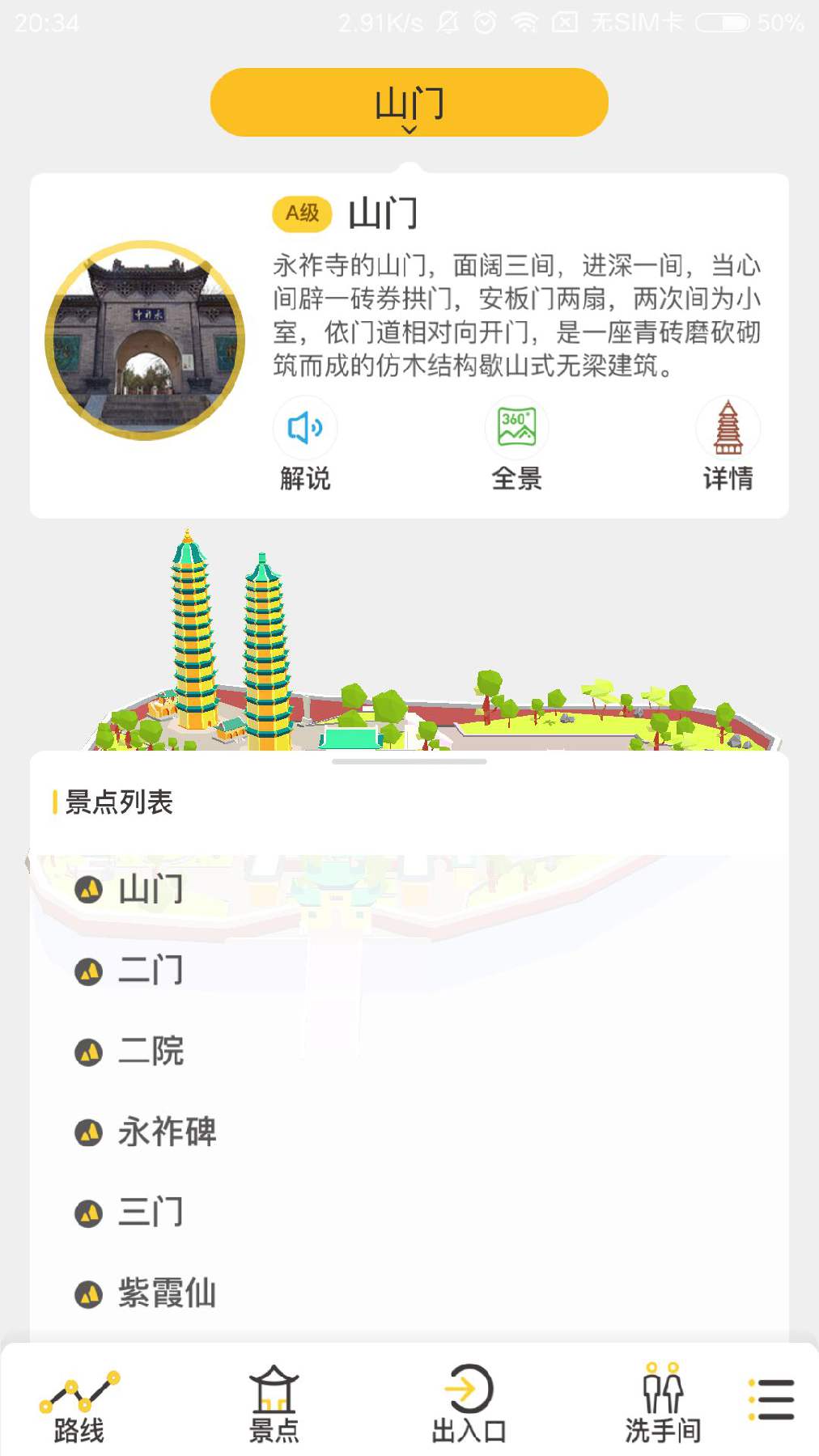Switch to the 路线 routes tab
The width and height of the screenshot is (819, 1456).
point(79,1406)
